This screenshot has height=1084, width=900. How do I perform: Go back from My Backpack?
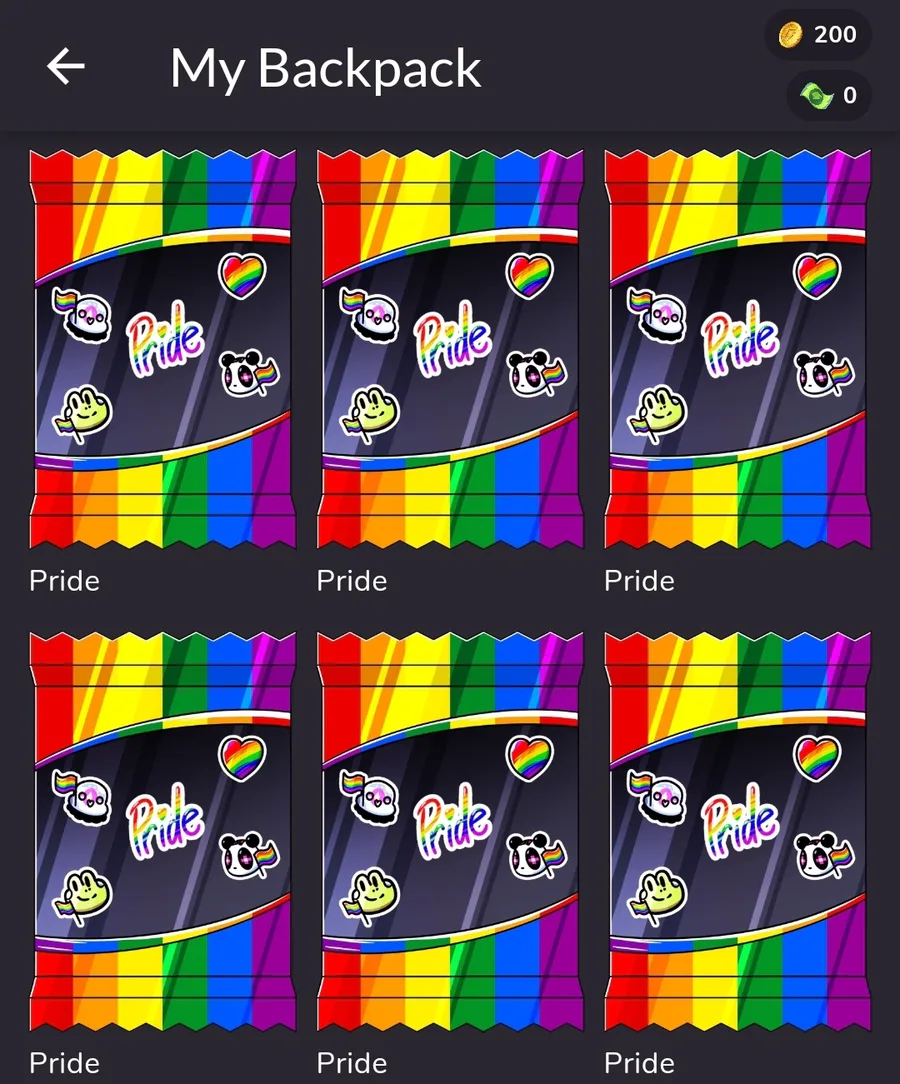click(66, 67)
